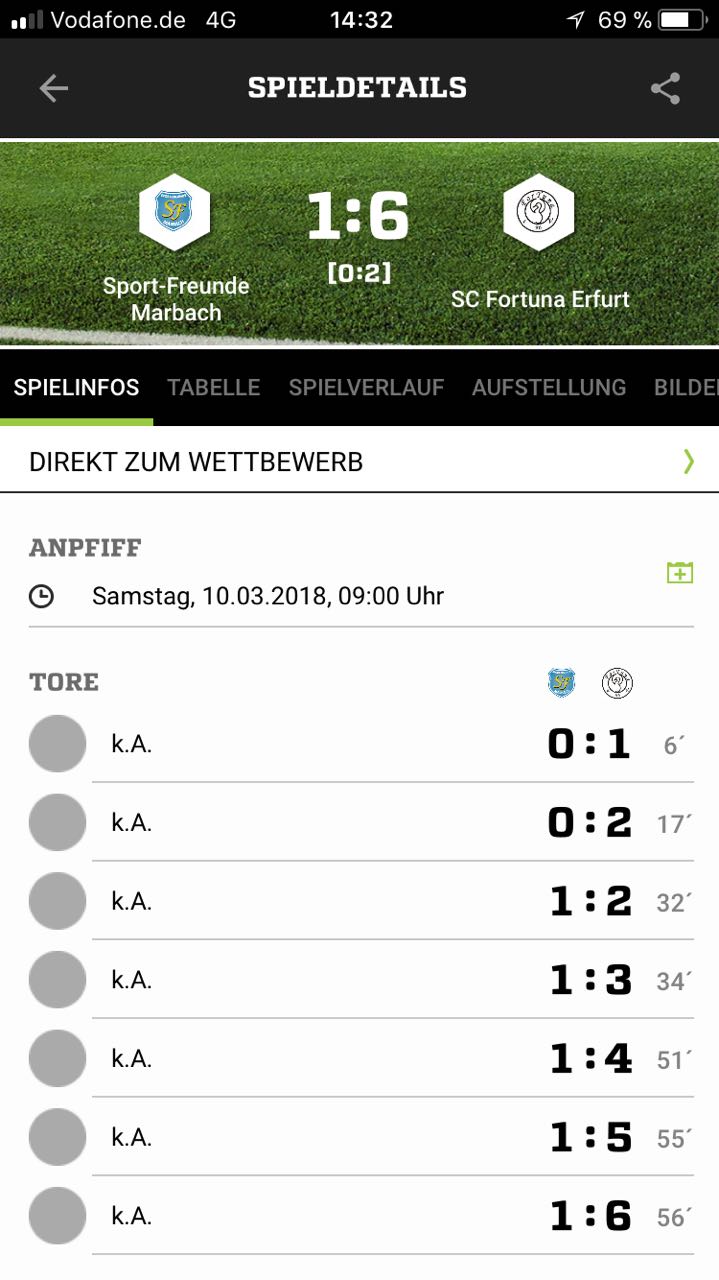Select the Spielinfos tab
The height and width of the screenshot is (1280, 719).
[x=76, y=388]
